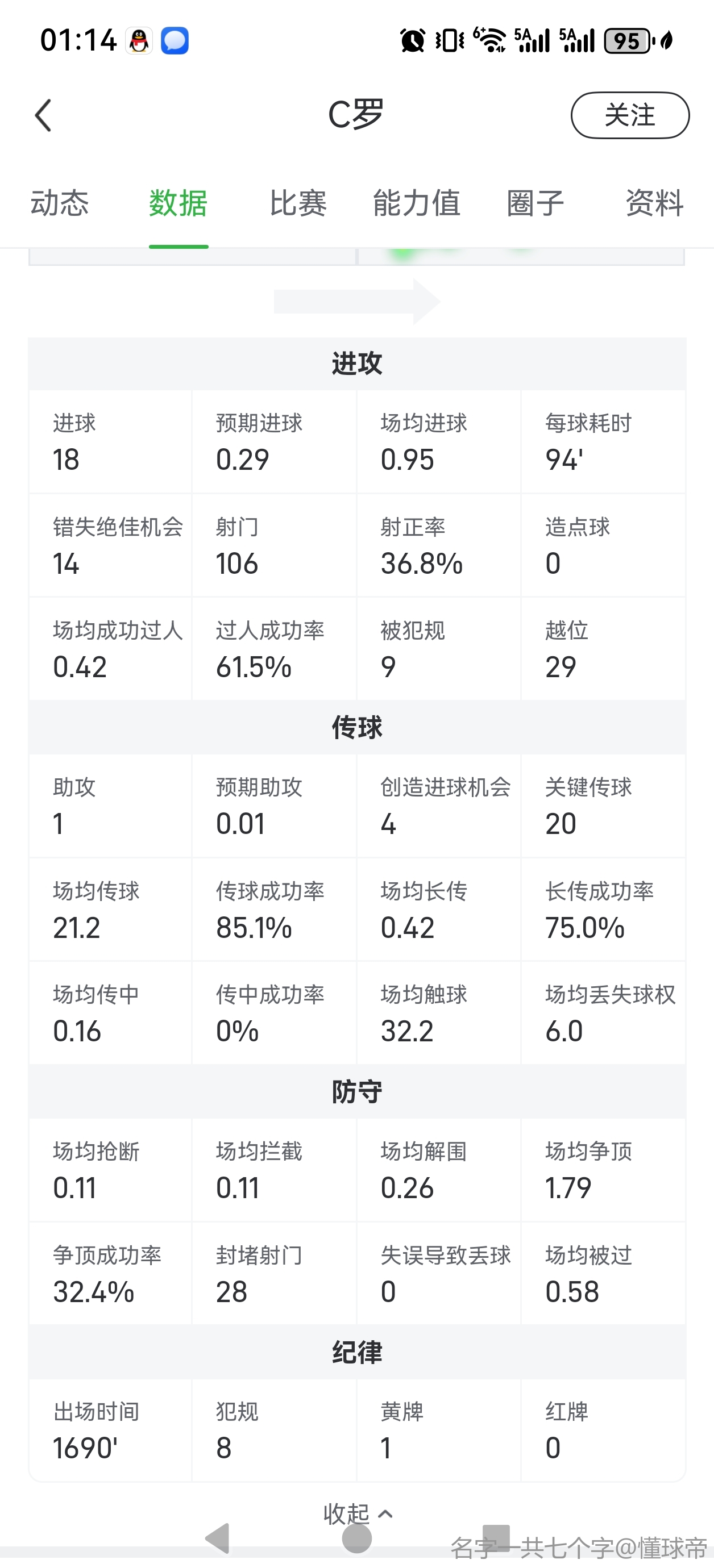714x1568 pixels.
Task: Open the 比赛 tab
Action: click(298, 203)
